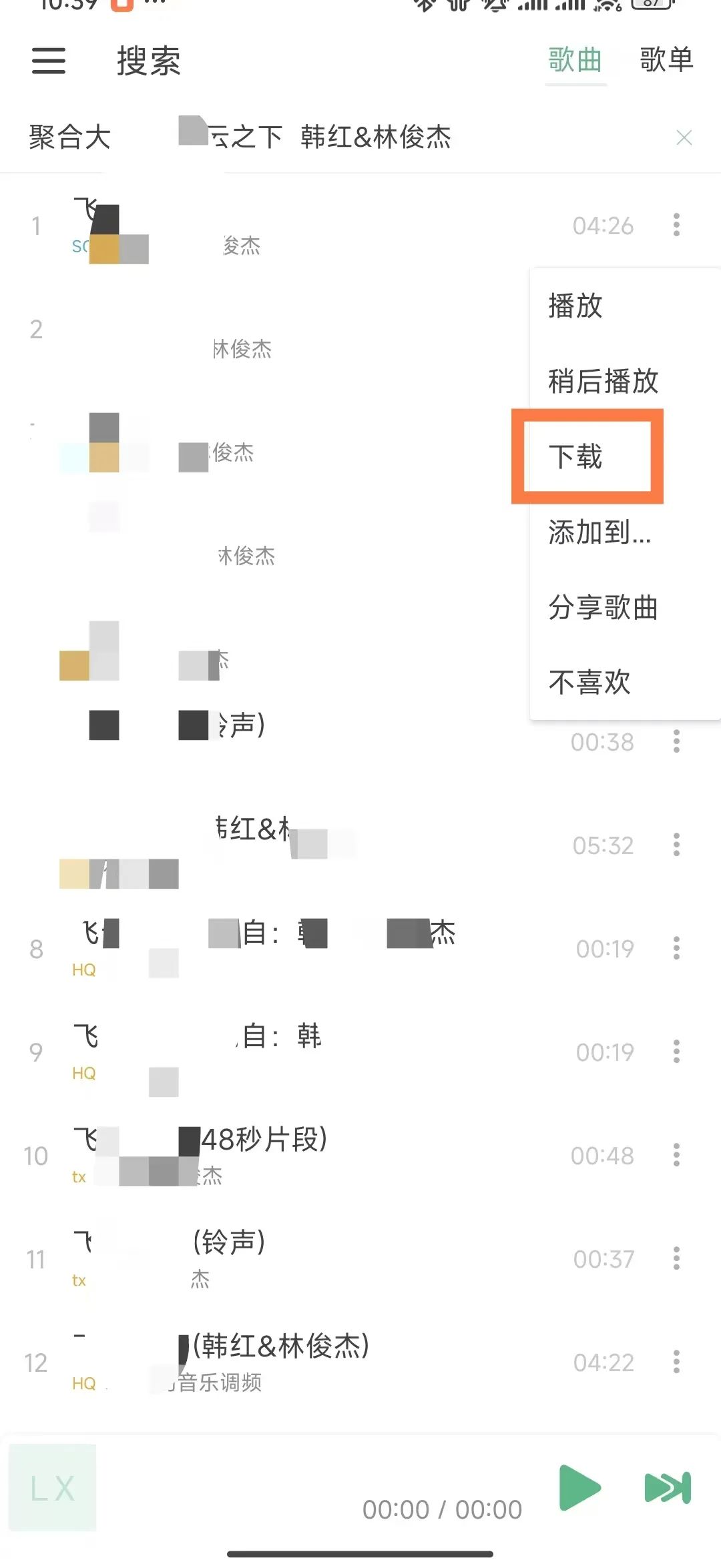Switch to the 歌单 tab
This screenshot has height=1568, width=721.
tap(666, 59)
